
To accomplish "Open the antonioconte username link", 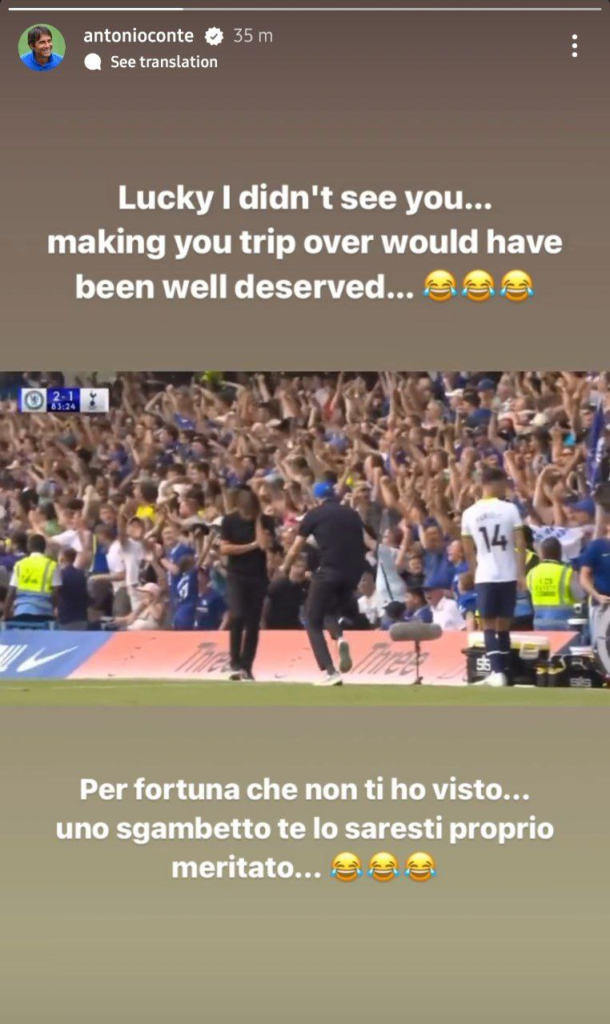I will point(140,35).
